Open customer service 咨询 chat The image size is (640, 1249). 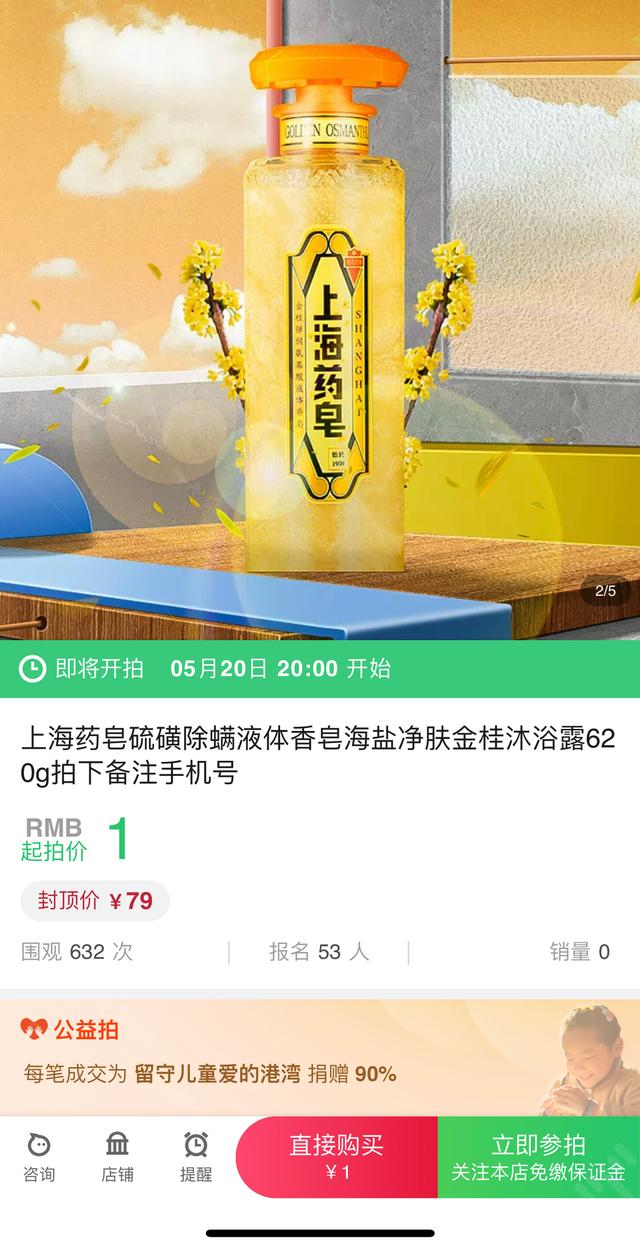[x=39, y=1156]
